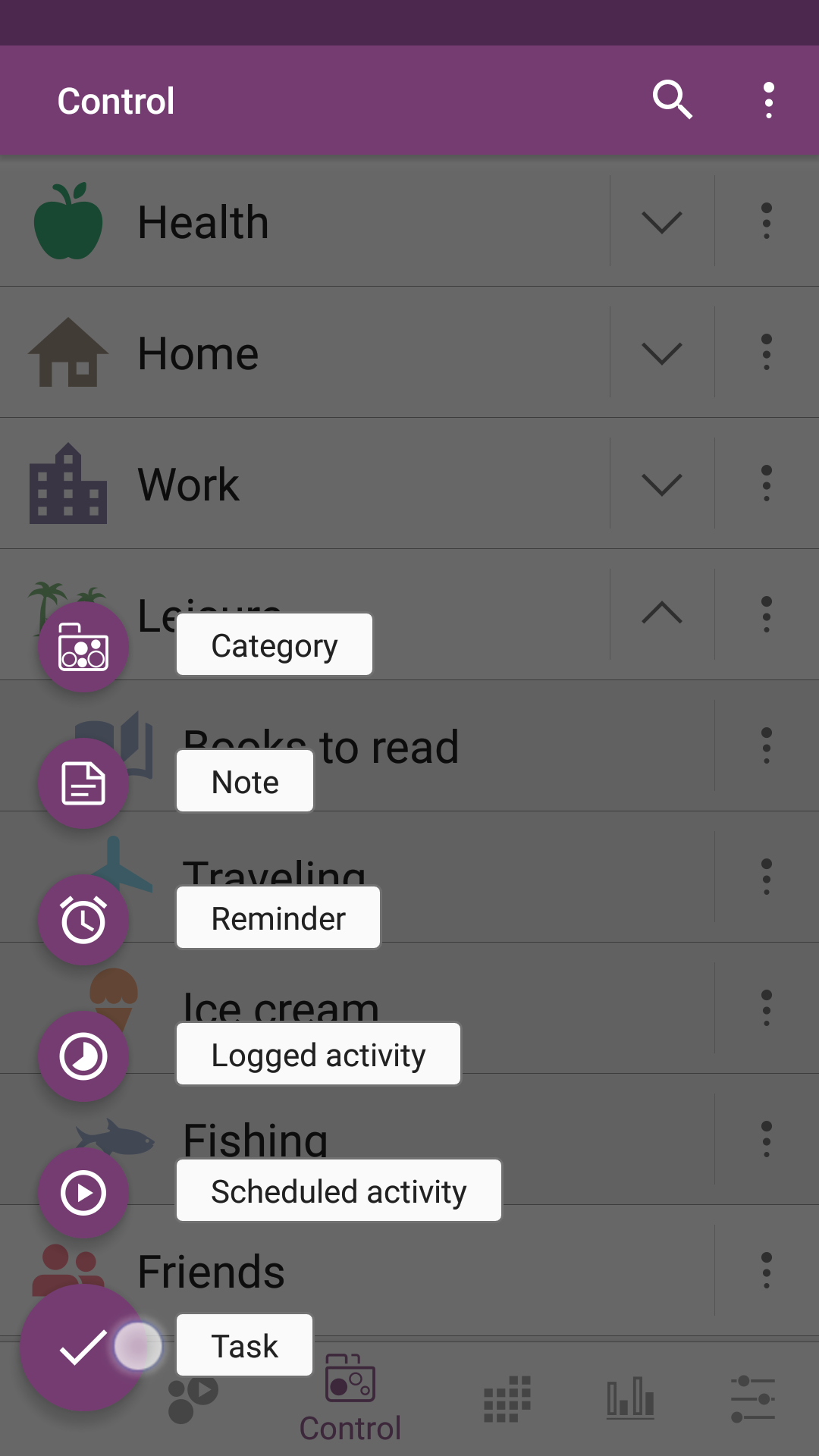The width and height of the screenshot is (819, 1456).
Task: Add a new Note using its round icon
Action: (83, 783)
